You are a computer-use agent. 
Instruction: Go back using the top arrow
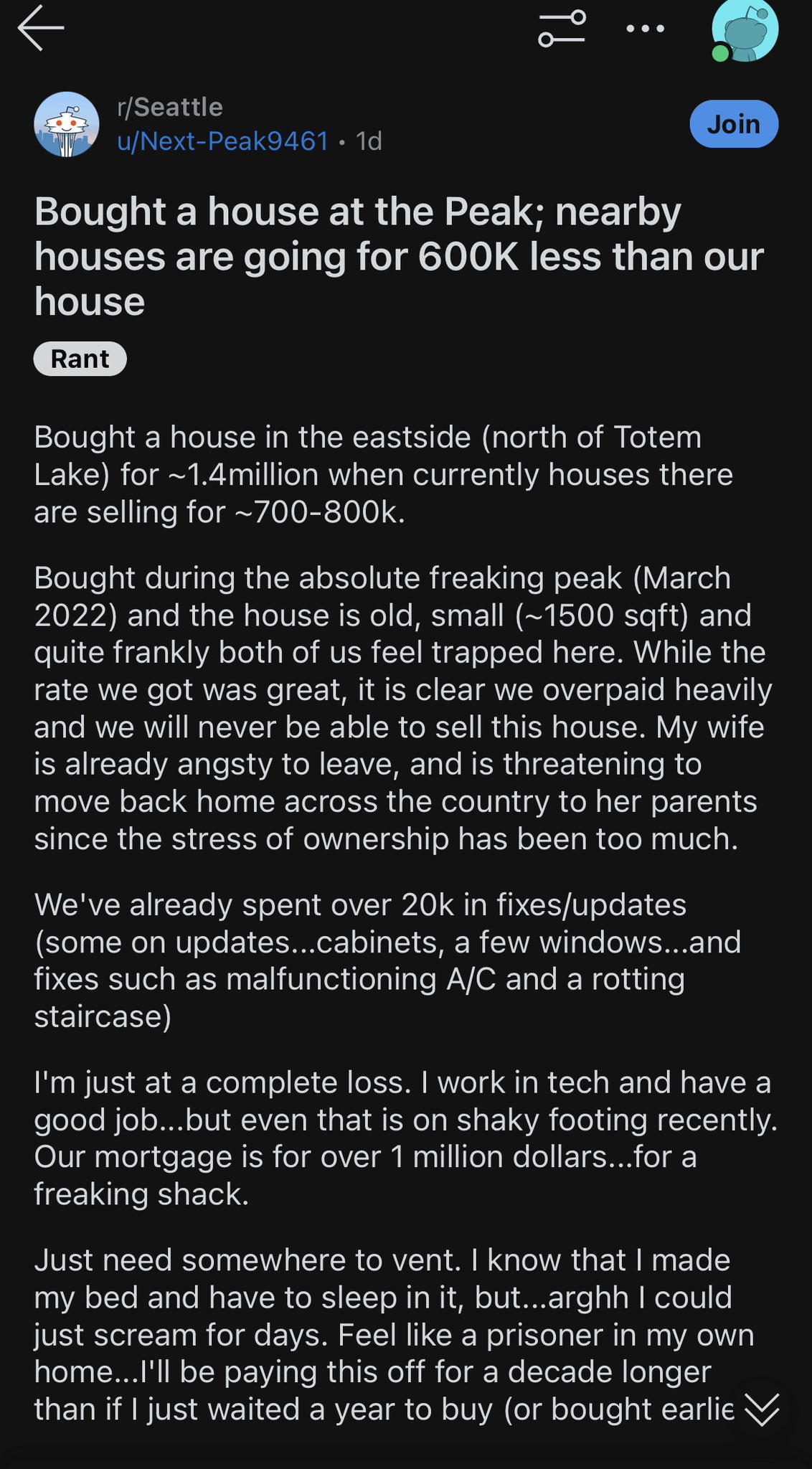point(42,29)
